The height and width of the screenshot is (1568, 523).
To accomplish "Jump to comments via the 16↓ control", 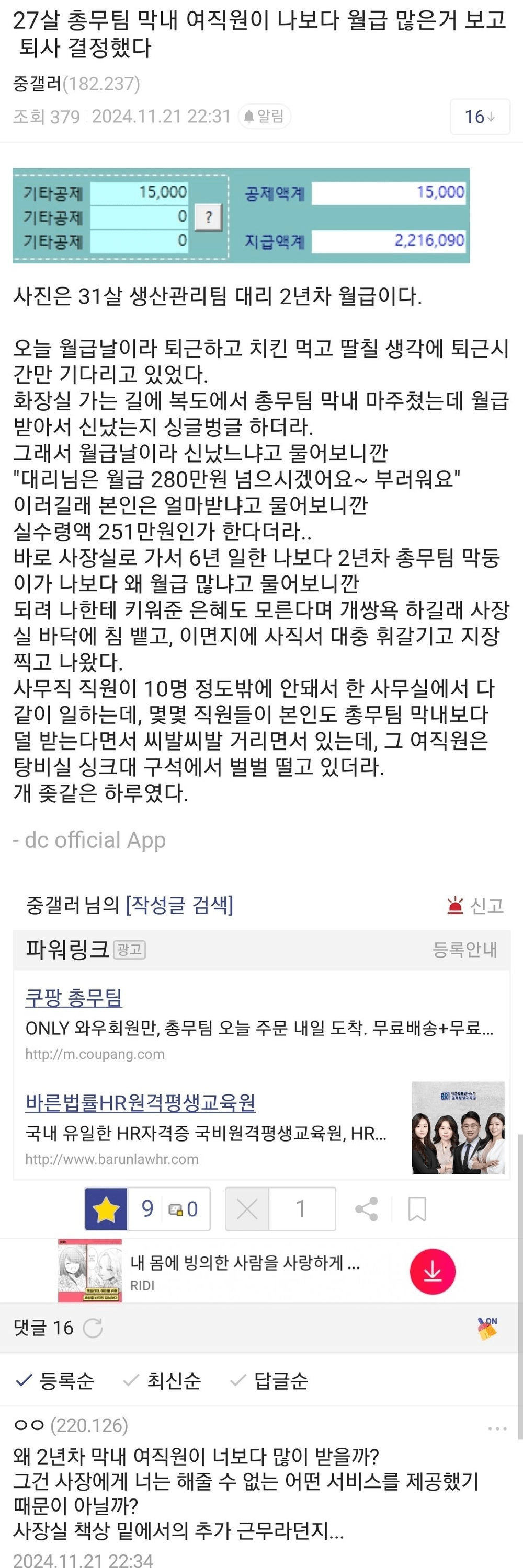I will [x=480, y=117].
